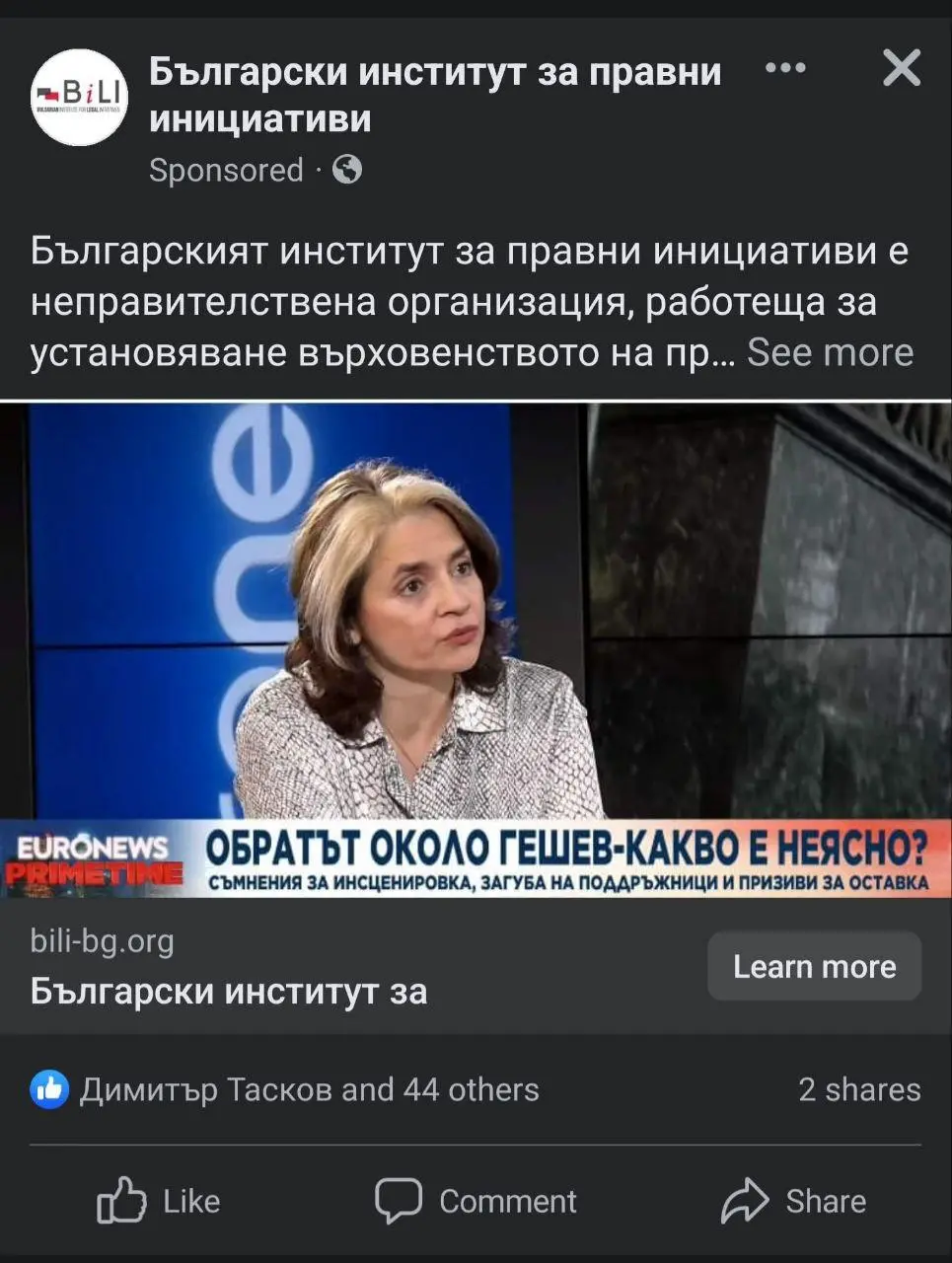952x1263 pixels.
Task: Comment on this post
Action: pos(476,1201)
